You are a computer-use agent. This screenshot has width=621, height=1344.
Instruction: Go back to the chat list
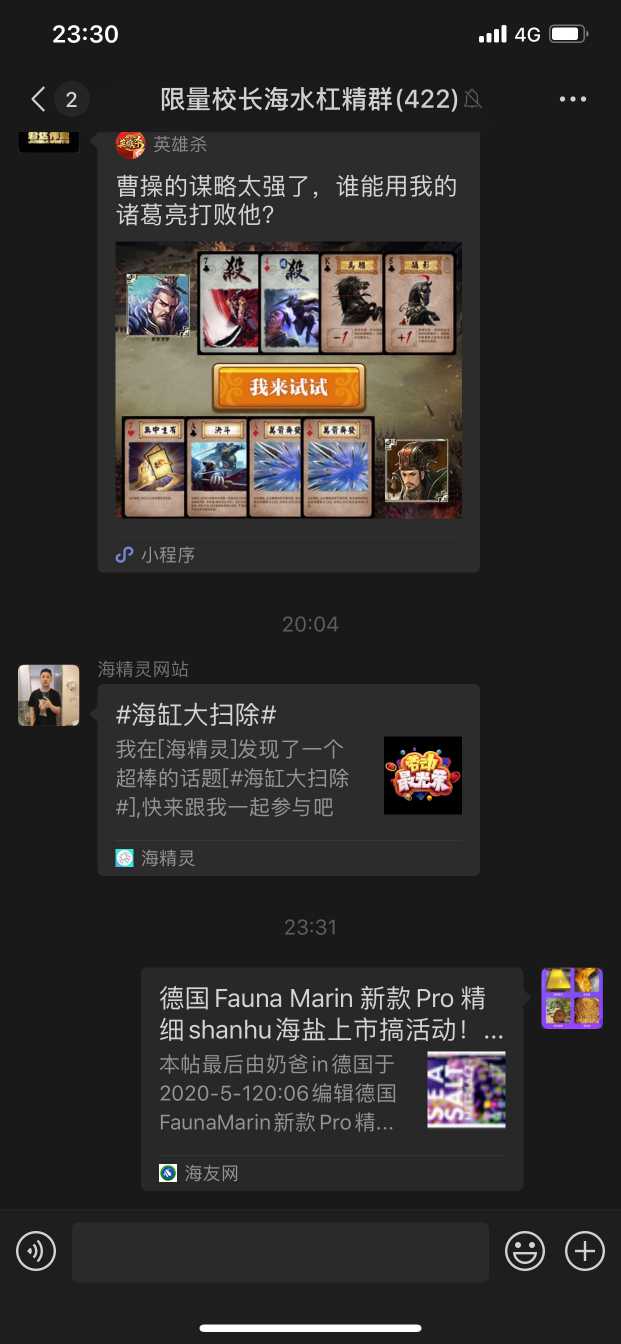(x=39, y=99)
